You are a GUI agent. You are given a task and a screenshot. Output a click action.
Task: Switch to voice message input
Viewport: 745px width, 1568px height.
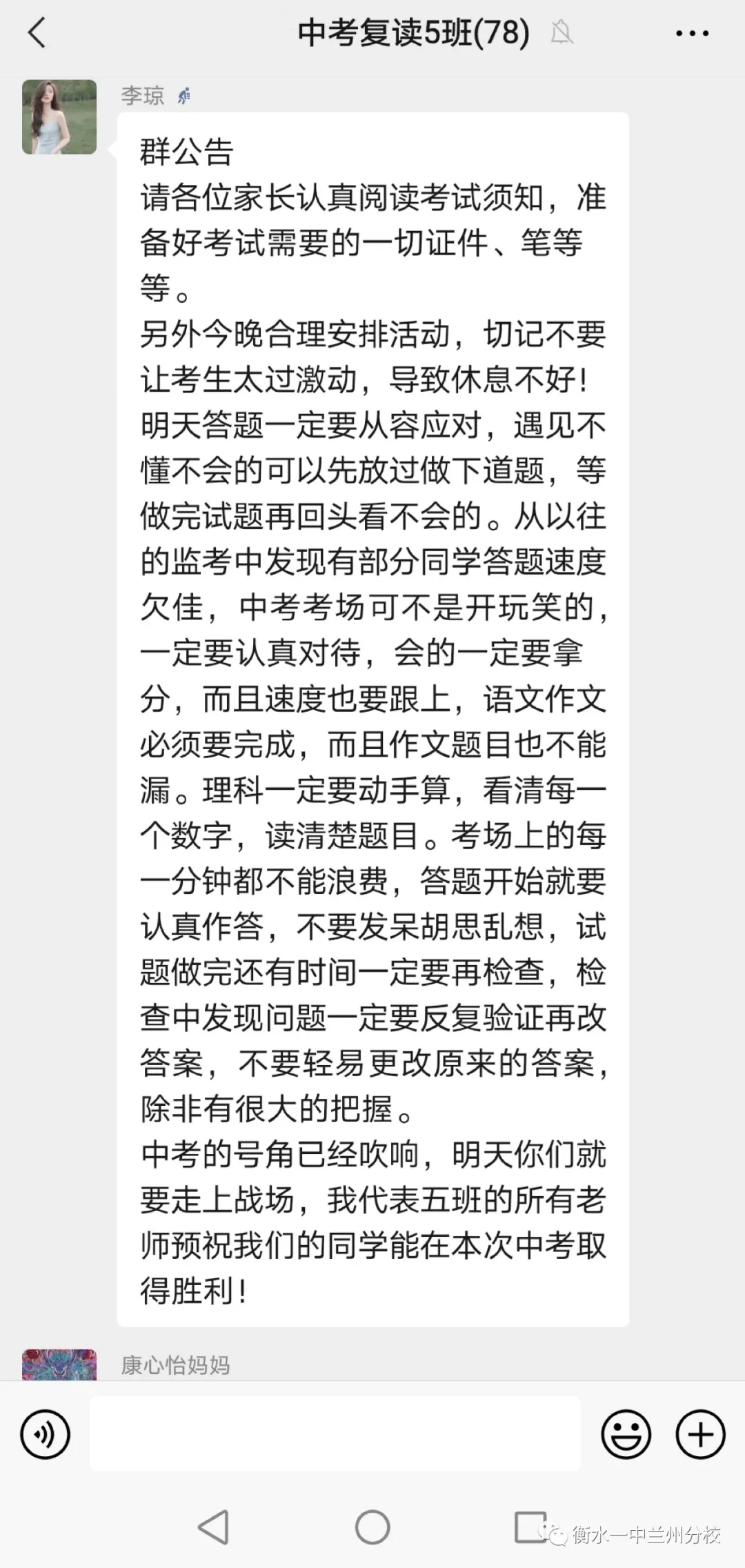(46, 1434)
